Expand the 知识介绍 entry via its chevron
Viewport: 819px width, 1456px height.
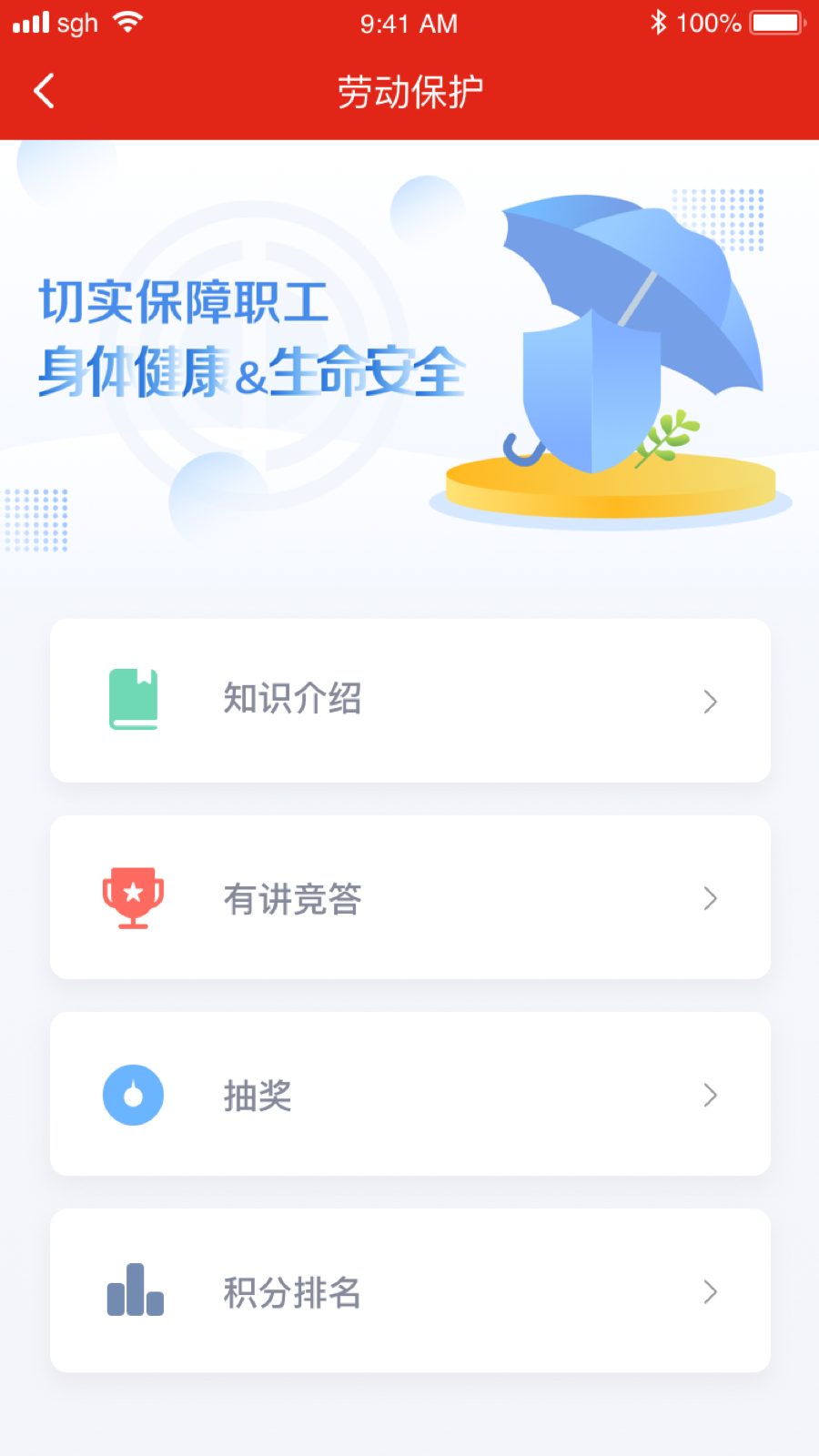pyautogui.click(x=711, y=702)
